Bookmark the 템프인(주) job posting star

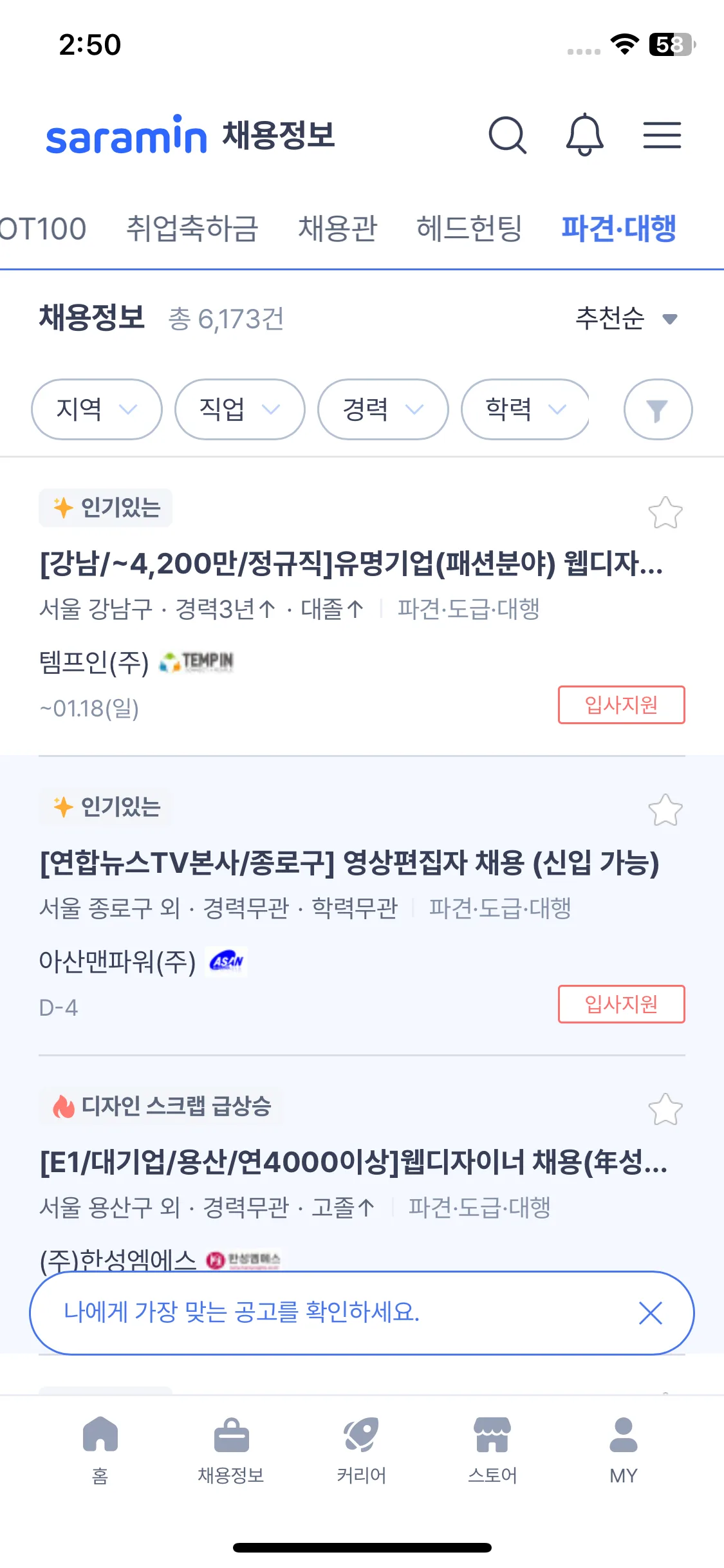(665, 513)
